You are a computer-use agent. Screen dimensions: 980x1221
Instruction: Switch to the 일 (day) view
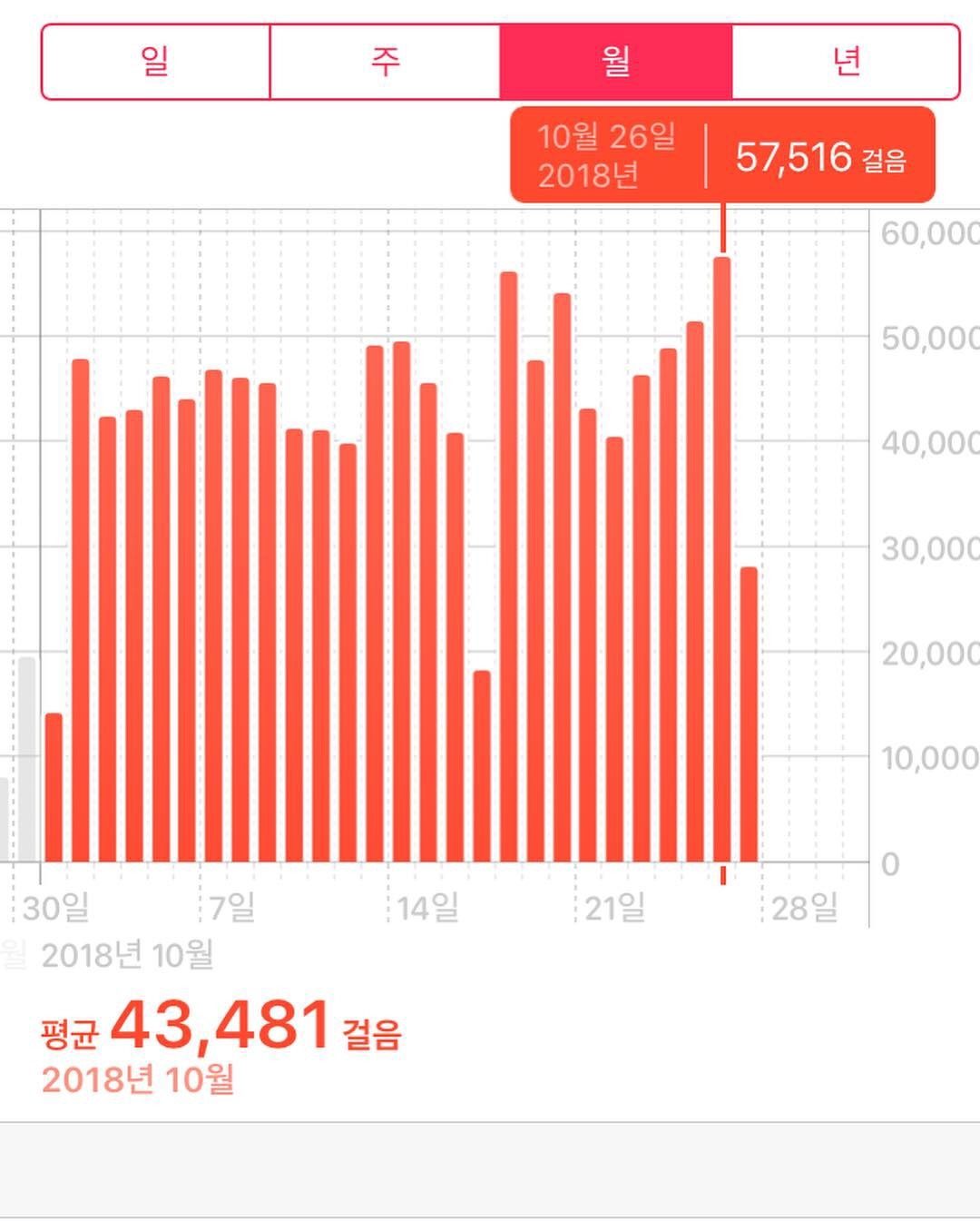156,62
